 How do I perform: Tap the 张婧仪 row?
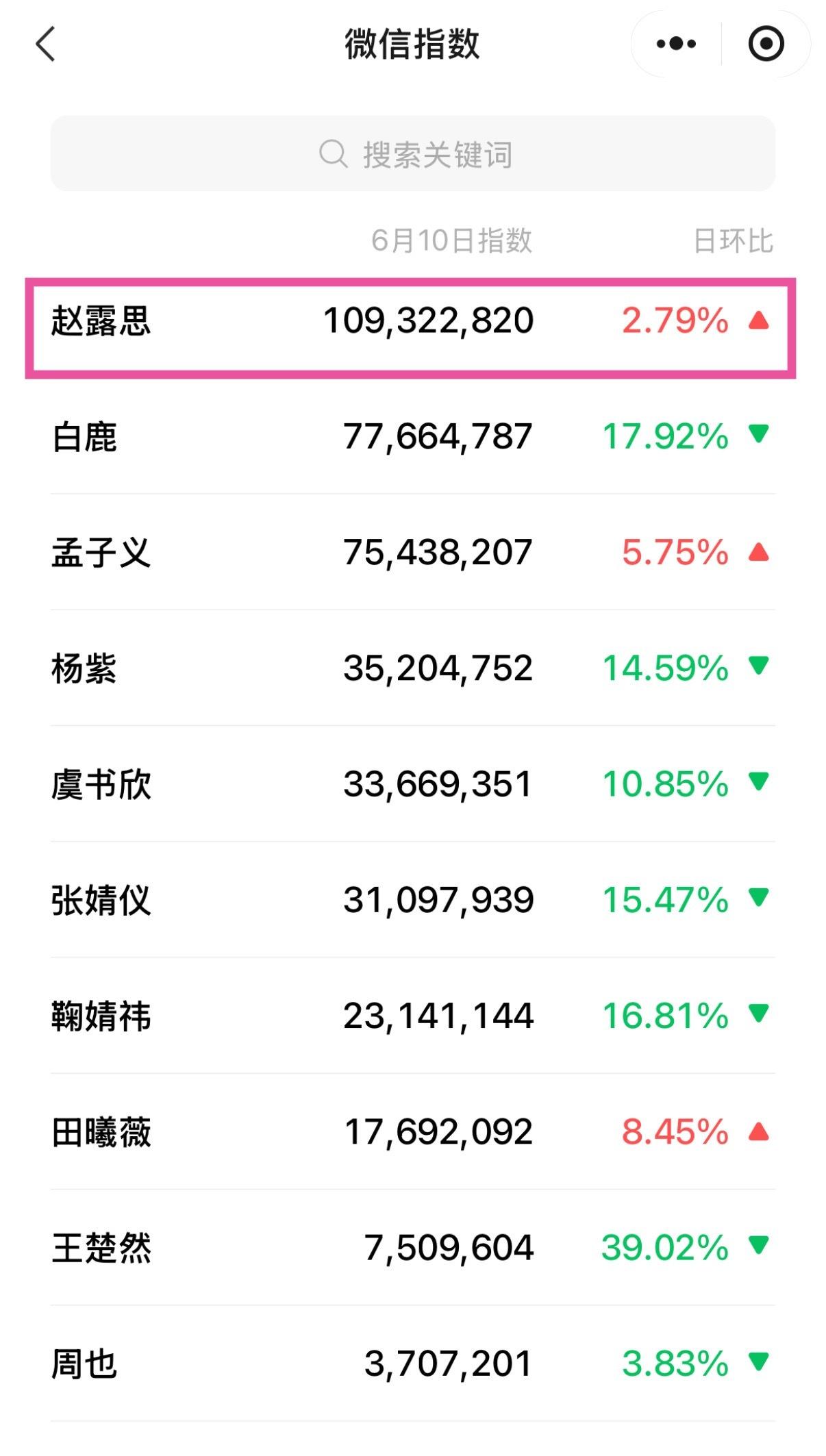click(x=413, y=899)
